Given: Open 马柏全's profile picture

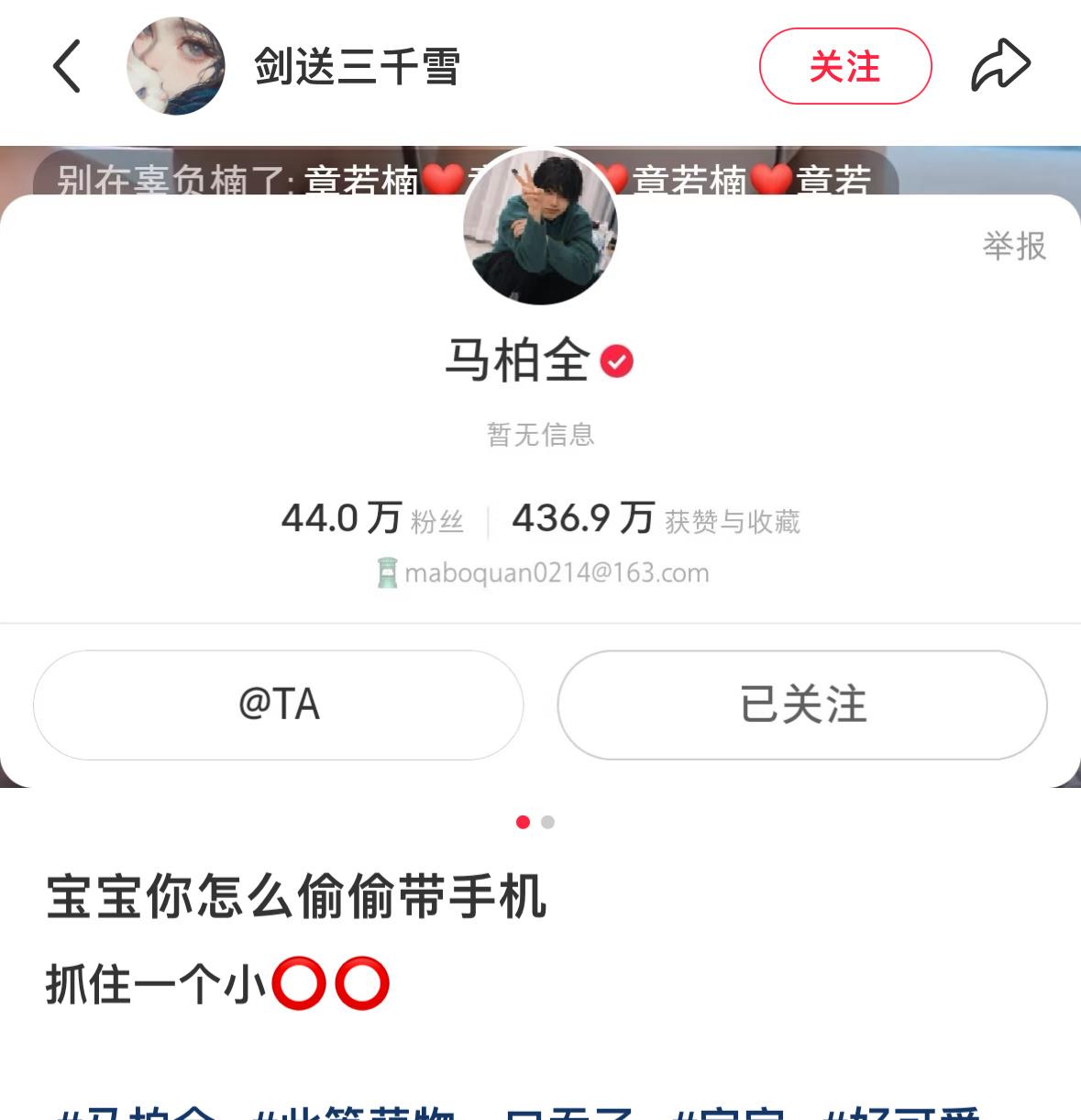Looking at the screenshot, I should pyautogui.click(x=540, y=227).
